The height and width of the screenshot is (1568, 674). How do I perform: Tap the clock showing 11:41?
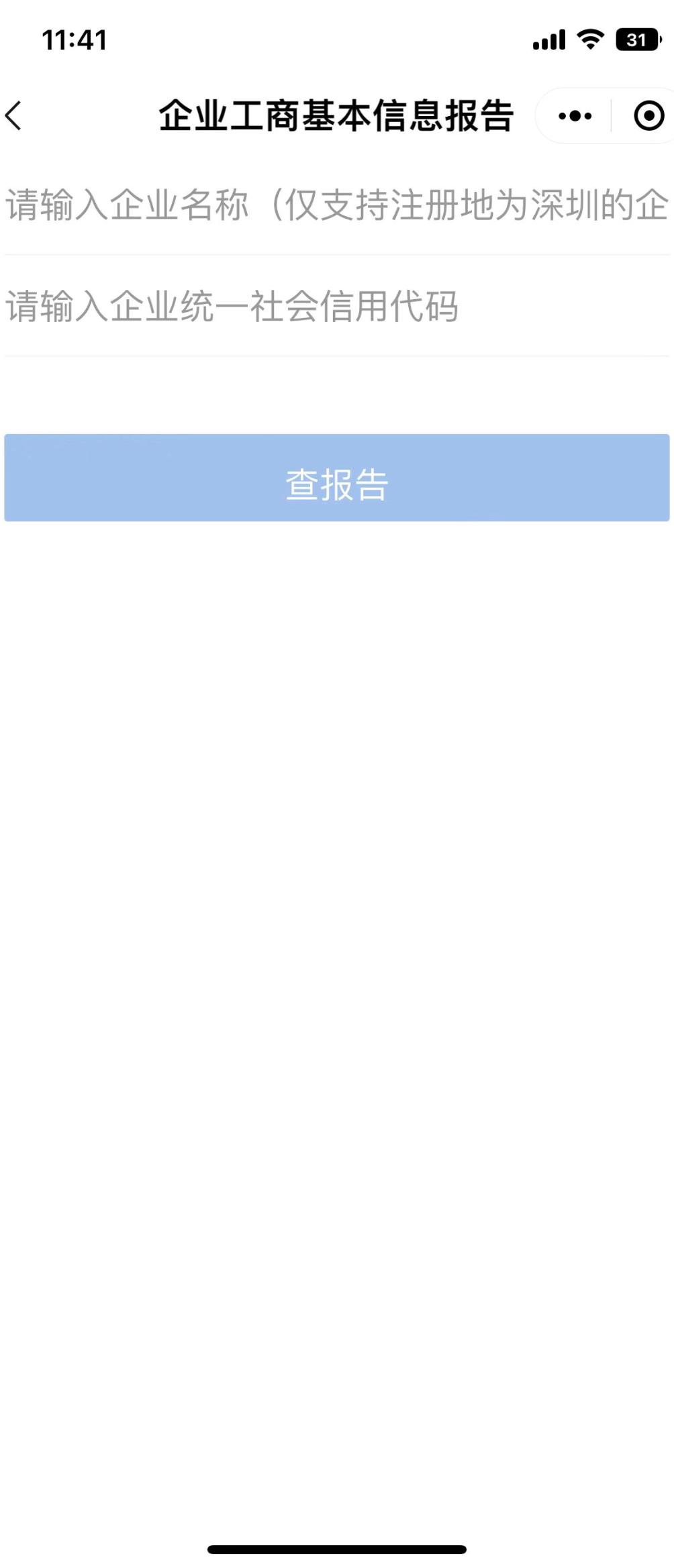[74, 40]
